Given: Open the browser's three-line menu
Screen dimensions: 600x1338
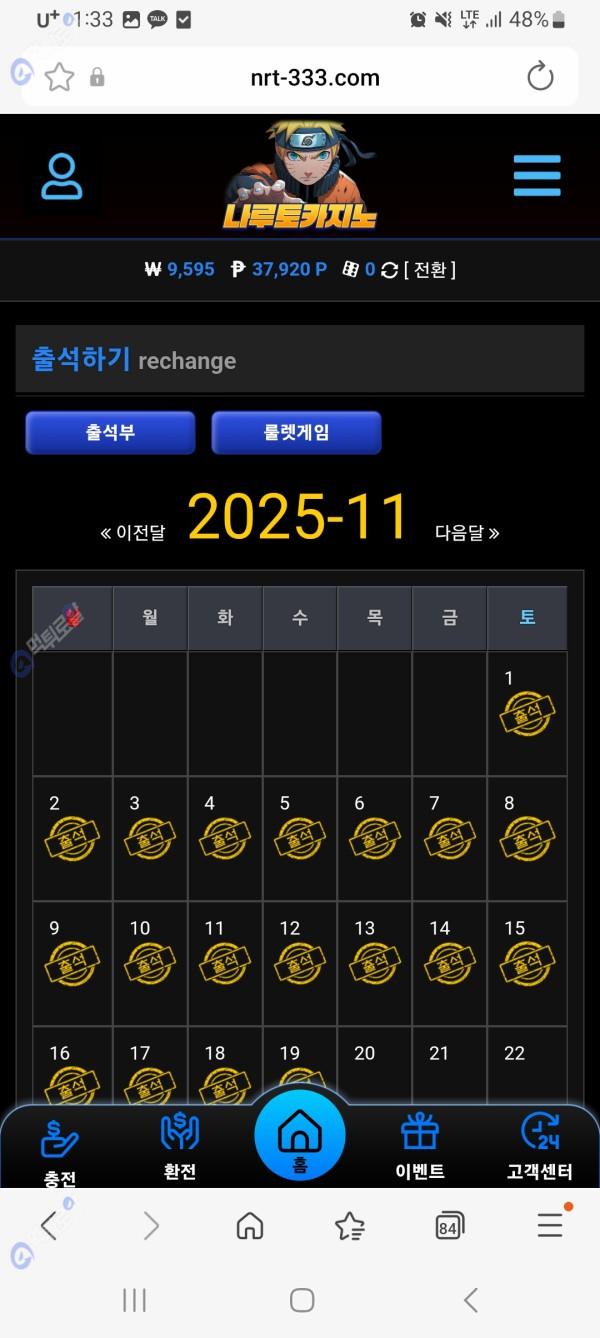Looking at the screenshot, I should (x=550, y=1225).
